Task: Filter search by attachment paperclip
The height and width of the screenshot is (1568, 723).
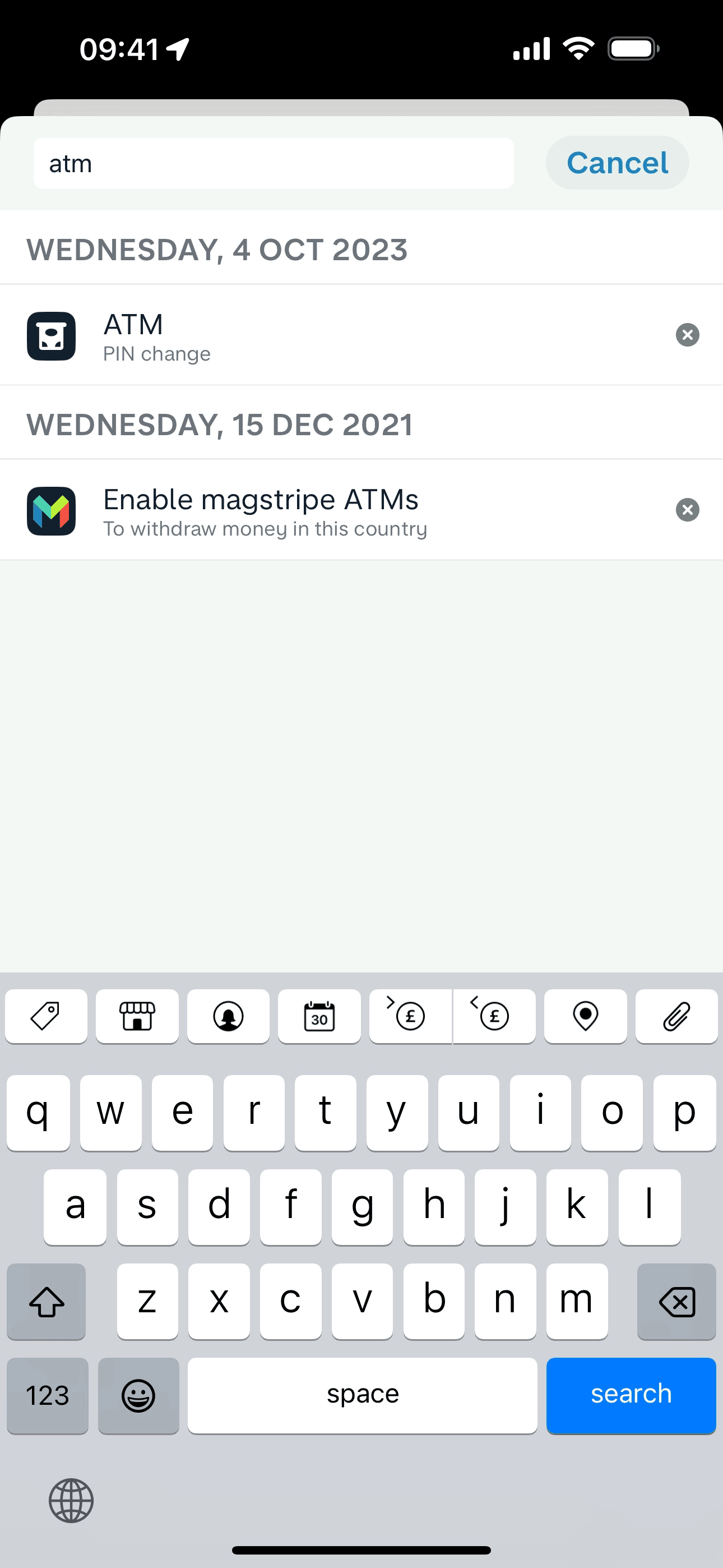Action: pyautogui.click(x=676, y=1016)
